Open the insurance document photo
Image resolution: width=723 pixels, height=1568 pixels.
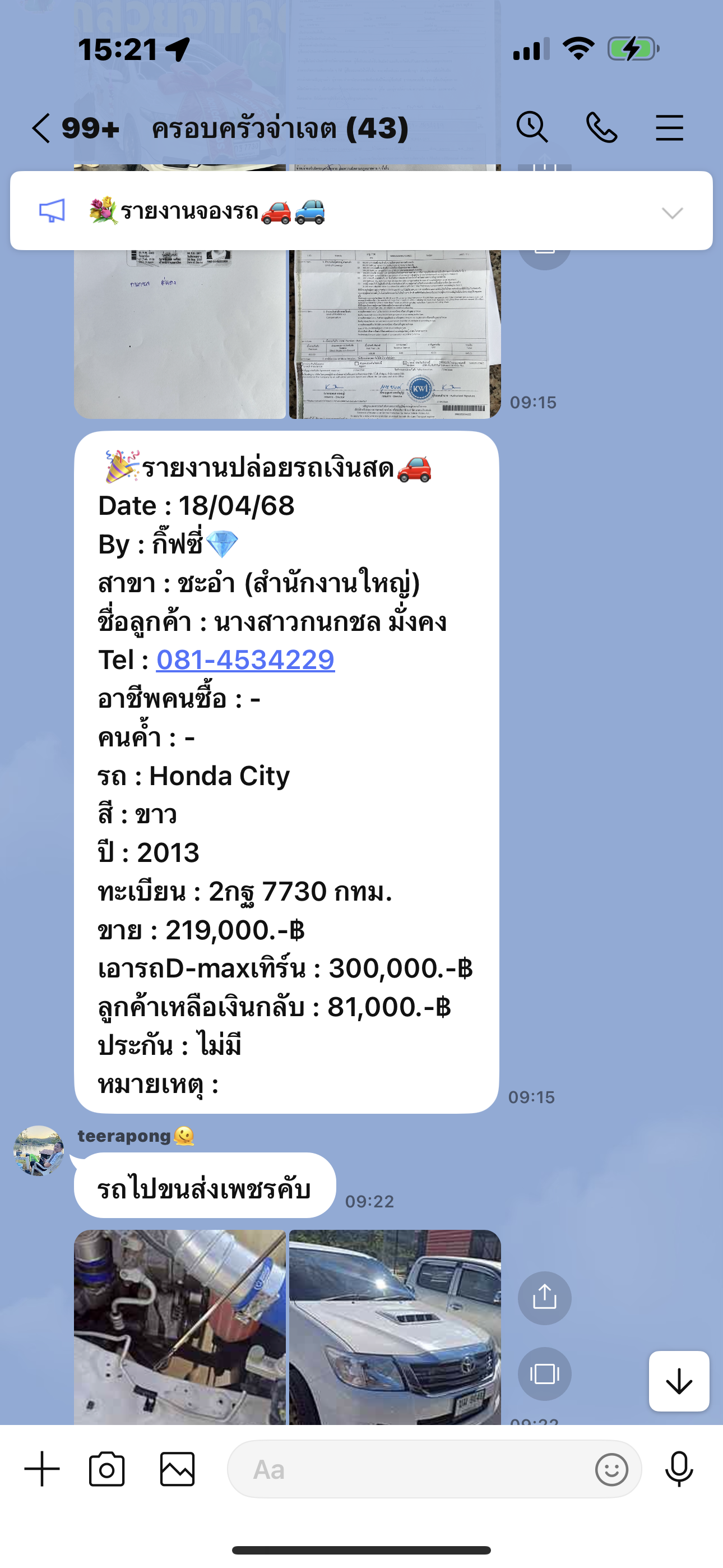pos(395,334)
